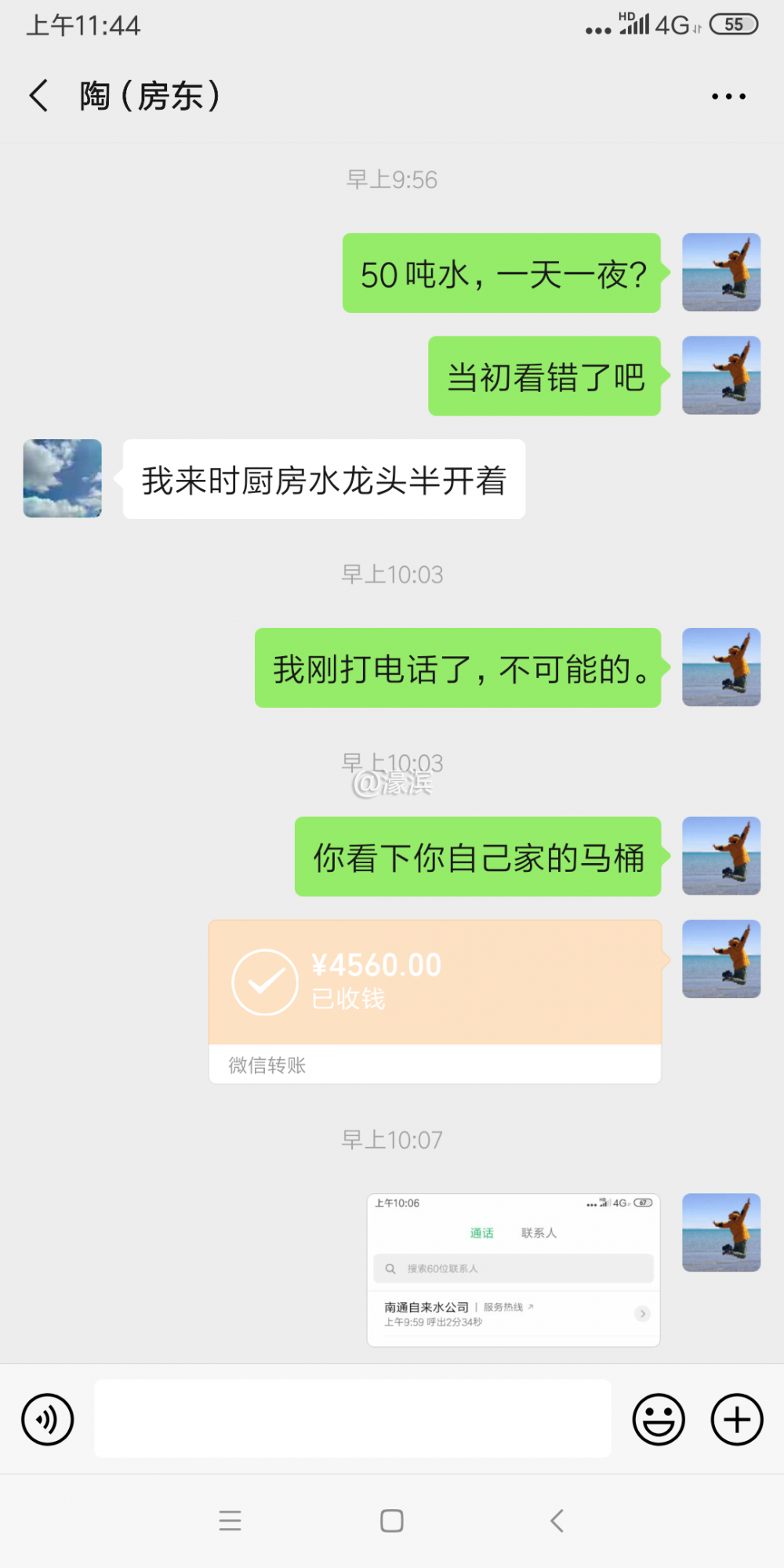Tap the landlord's cloud avatar

pos(63,478)
